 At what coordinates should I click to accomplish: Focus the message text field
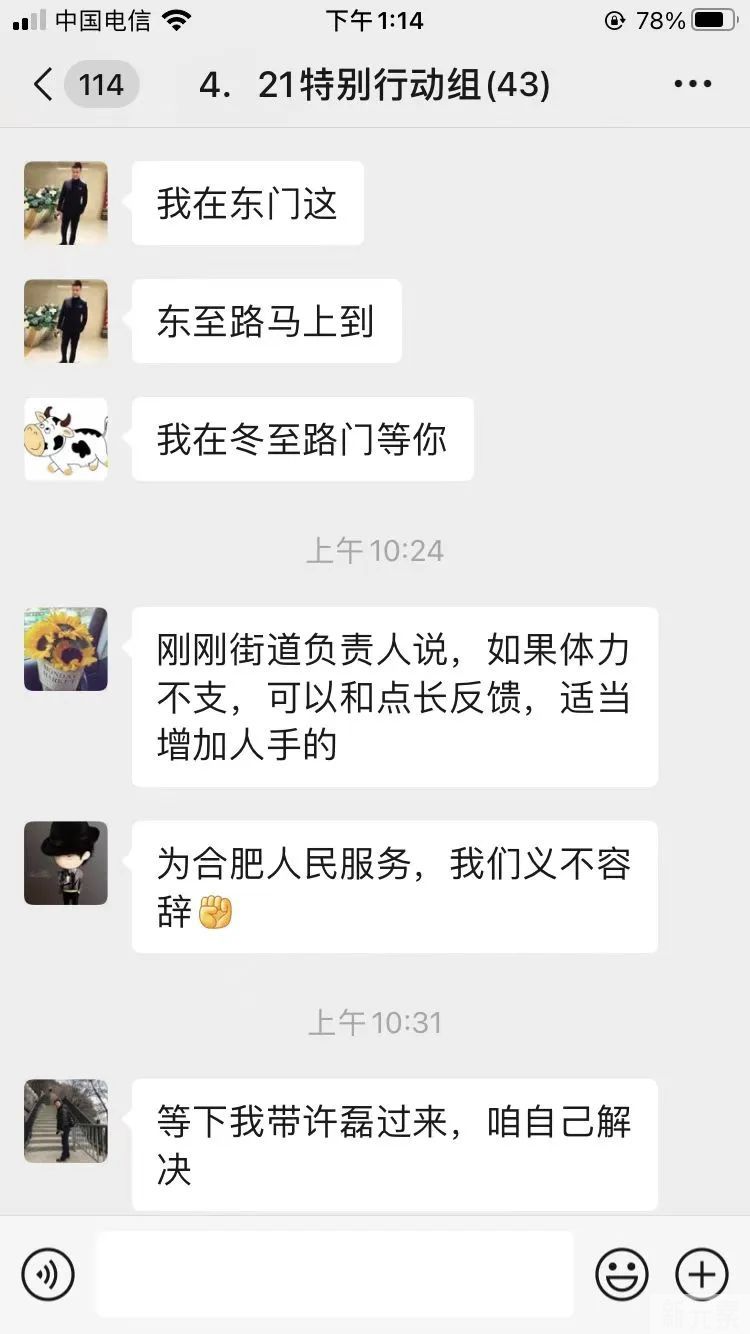coord(334,1274)
